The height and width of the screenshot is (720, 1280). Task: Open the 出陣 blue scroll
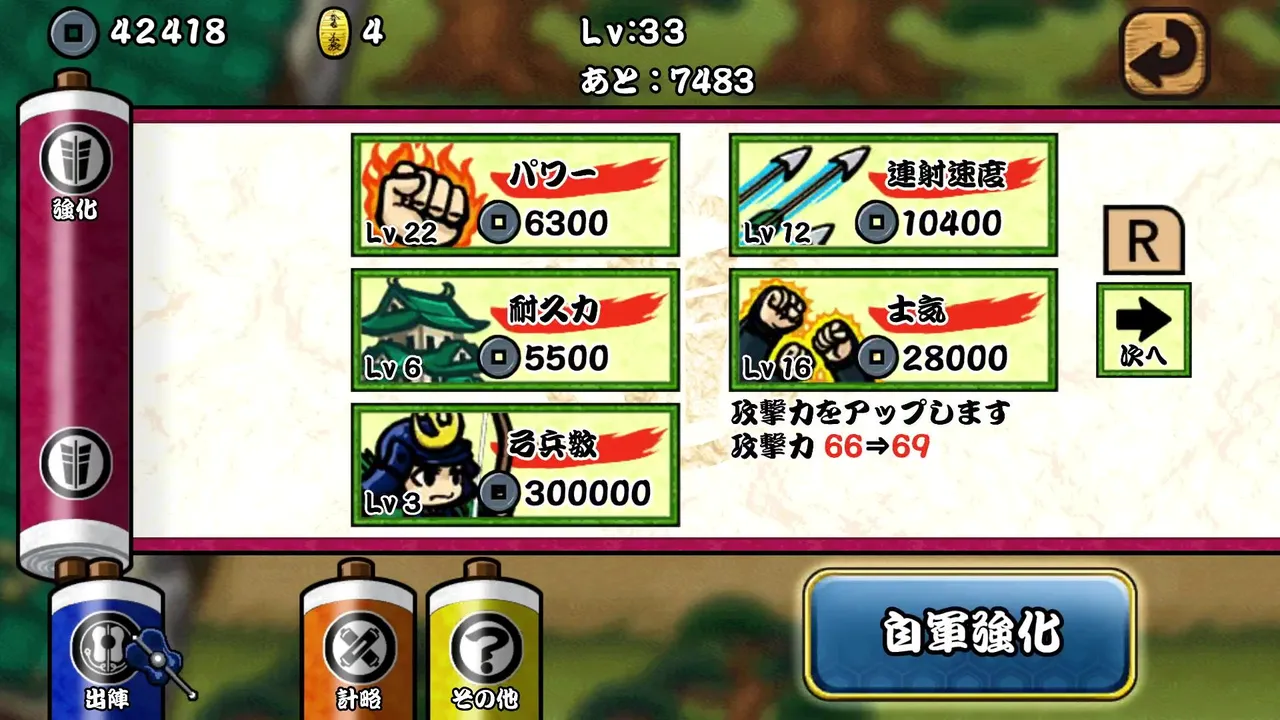coord(106,650)
